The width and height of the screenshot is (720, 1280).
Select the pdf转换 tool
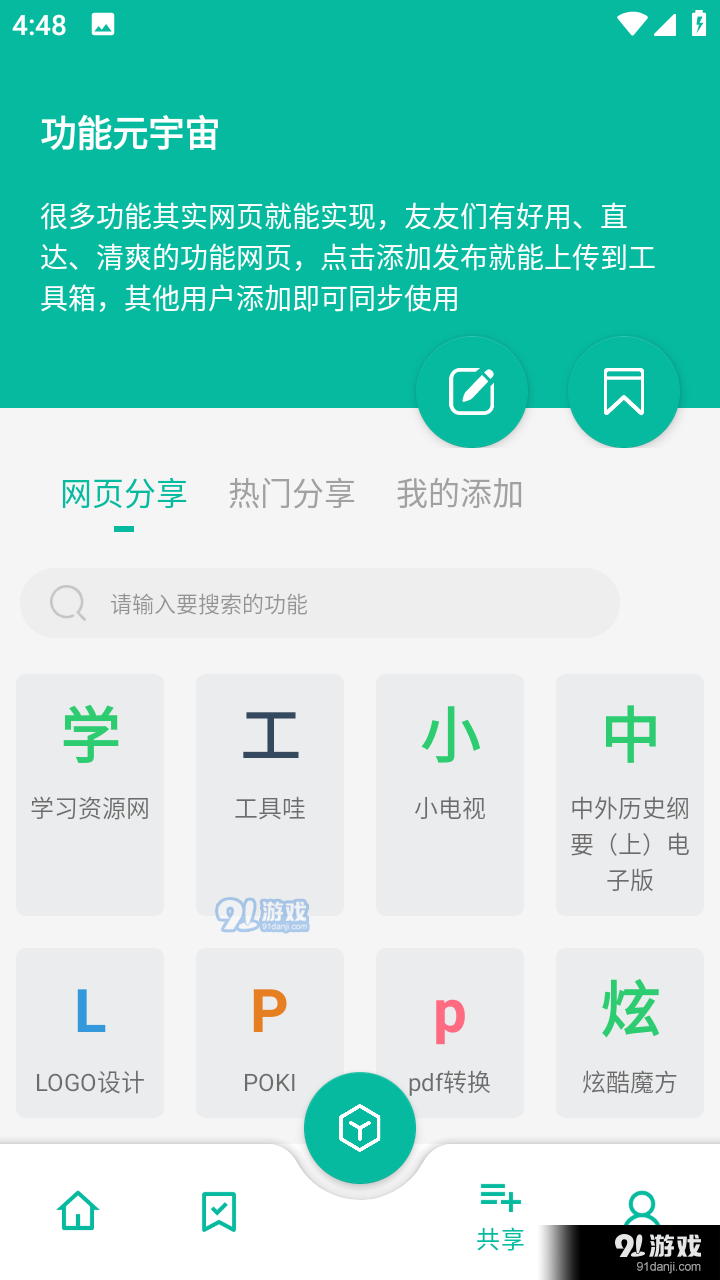tap(450, 1032)
